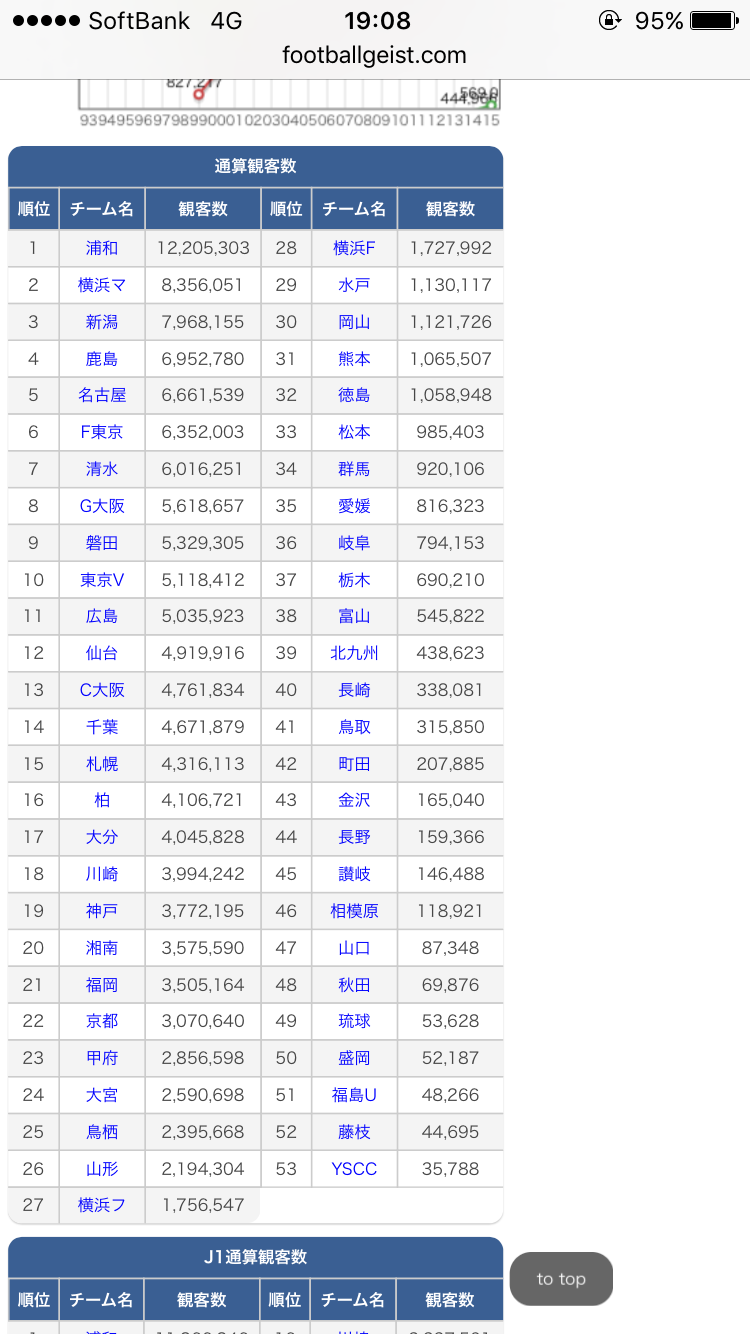Open the 横浜マ team link
The image size is (750, 1334).
point(102,285)
